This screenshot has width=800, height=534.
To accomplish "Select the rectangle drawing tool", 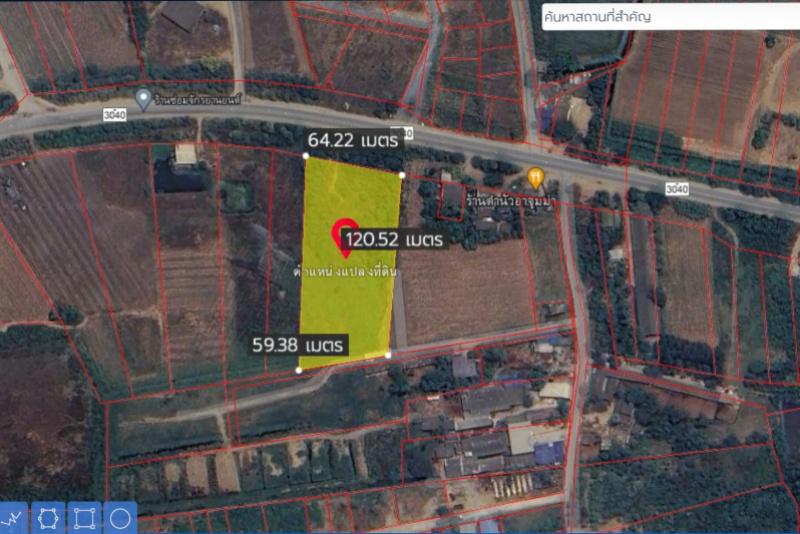I will click(85, 518).
